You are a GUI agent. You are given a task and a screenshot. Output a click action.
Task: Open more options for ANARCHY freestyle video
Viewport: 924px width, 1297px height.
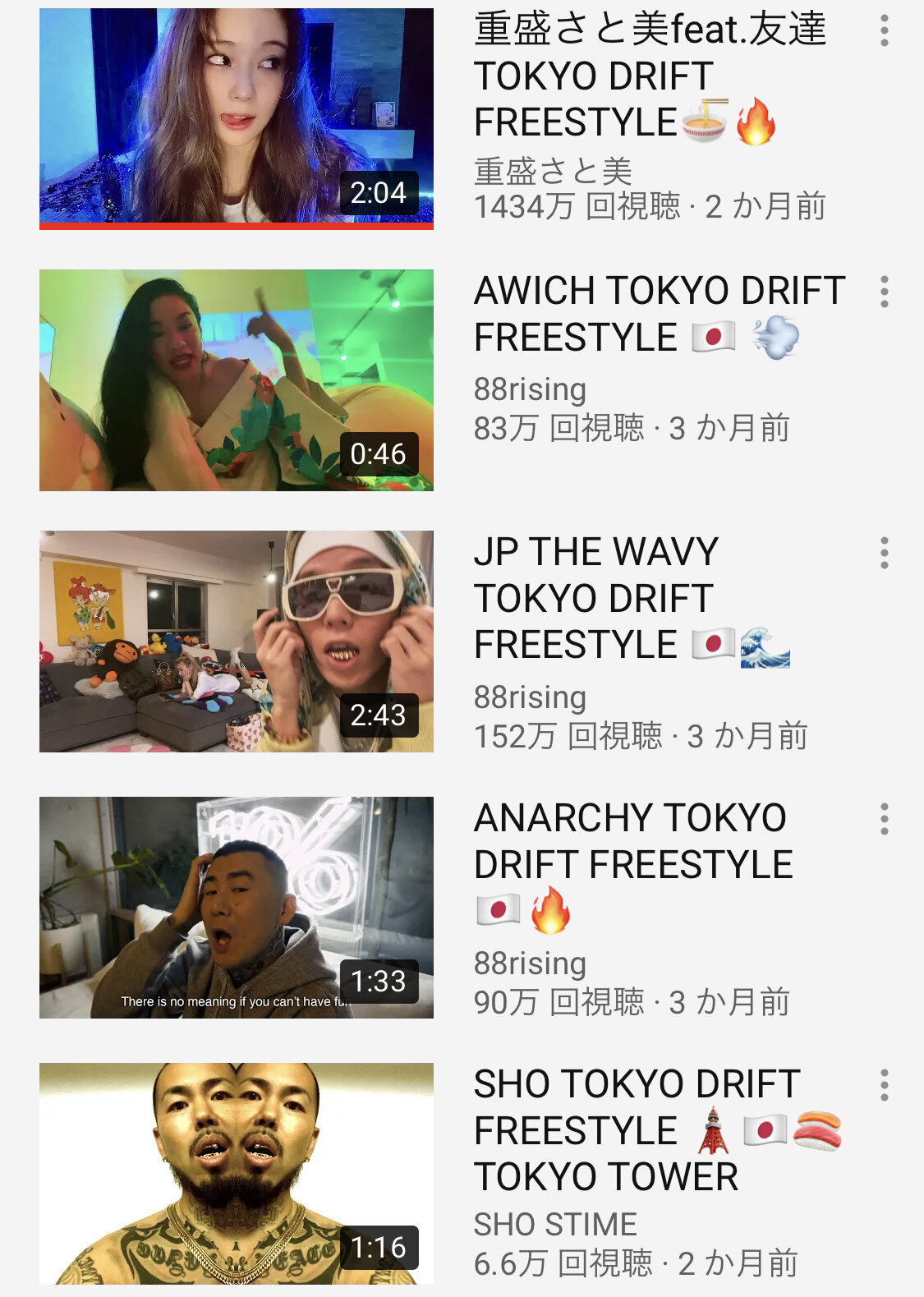pyautogui.click(x=884, y=820)
